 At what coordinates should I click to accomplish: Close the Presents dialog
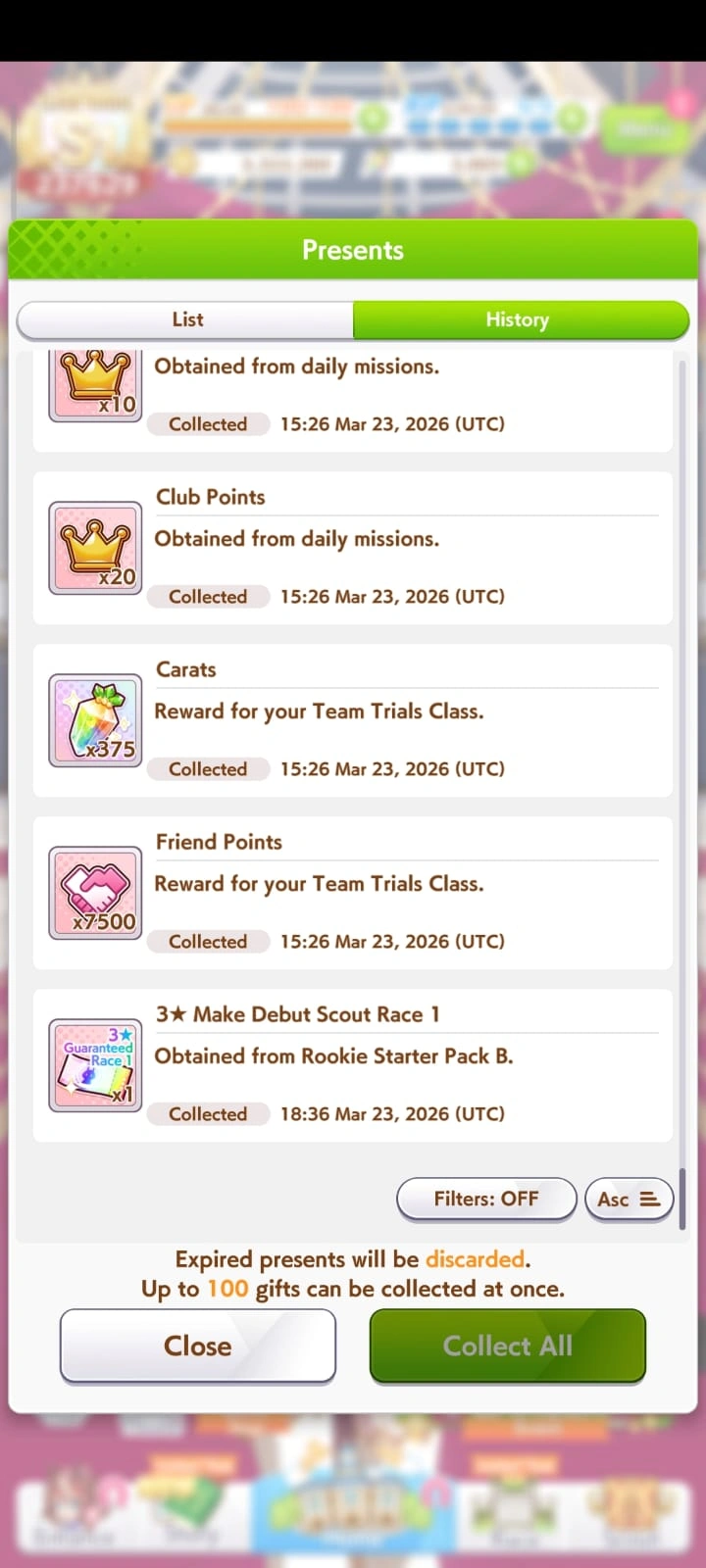point(198,1346)
